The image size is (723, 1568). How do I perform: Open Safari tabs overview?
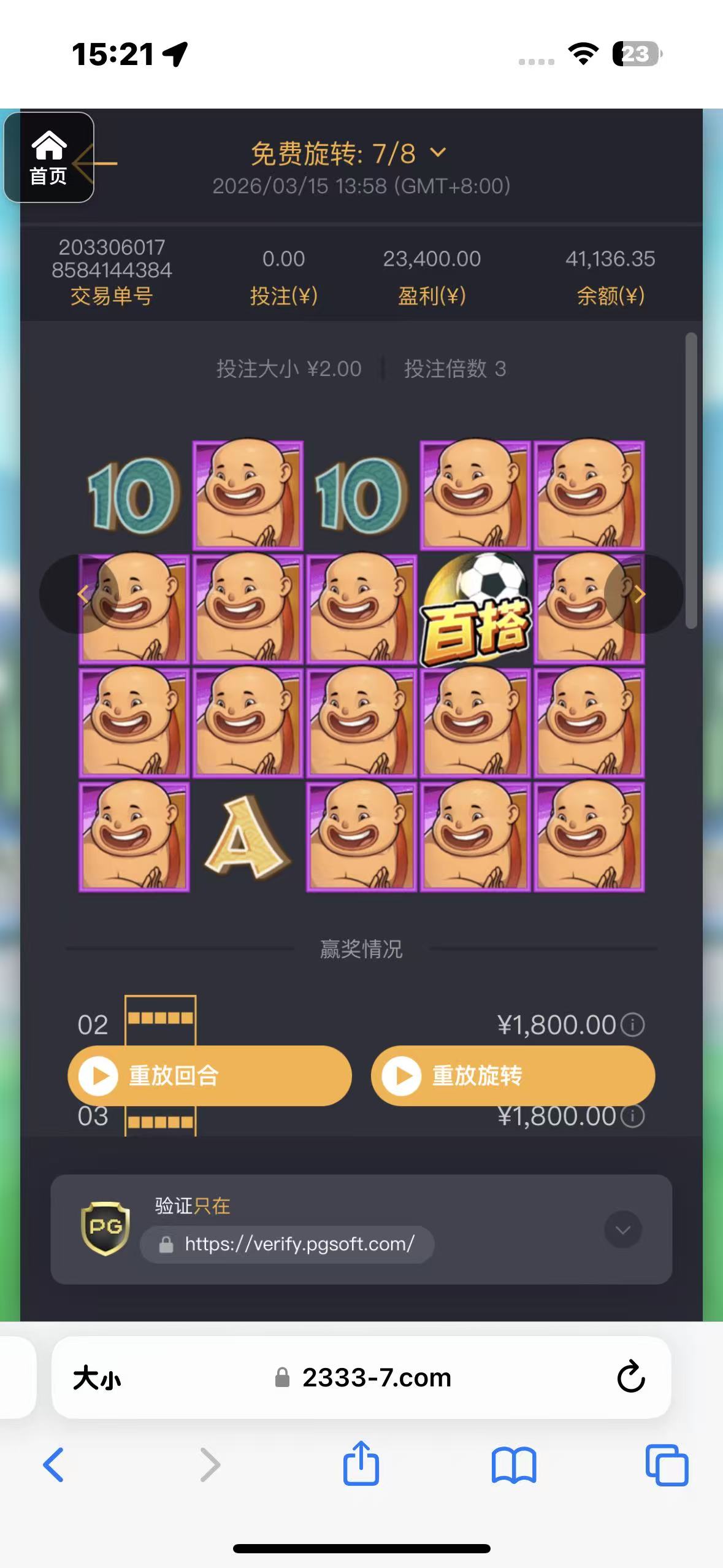click(666, 1465)
